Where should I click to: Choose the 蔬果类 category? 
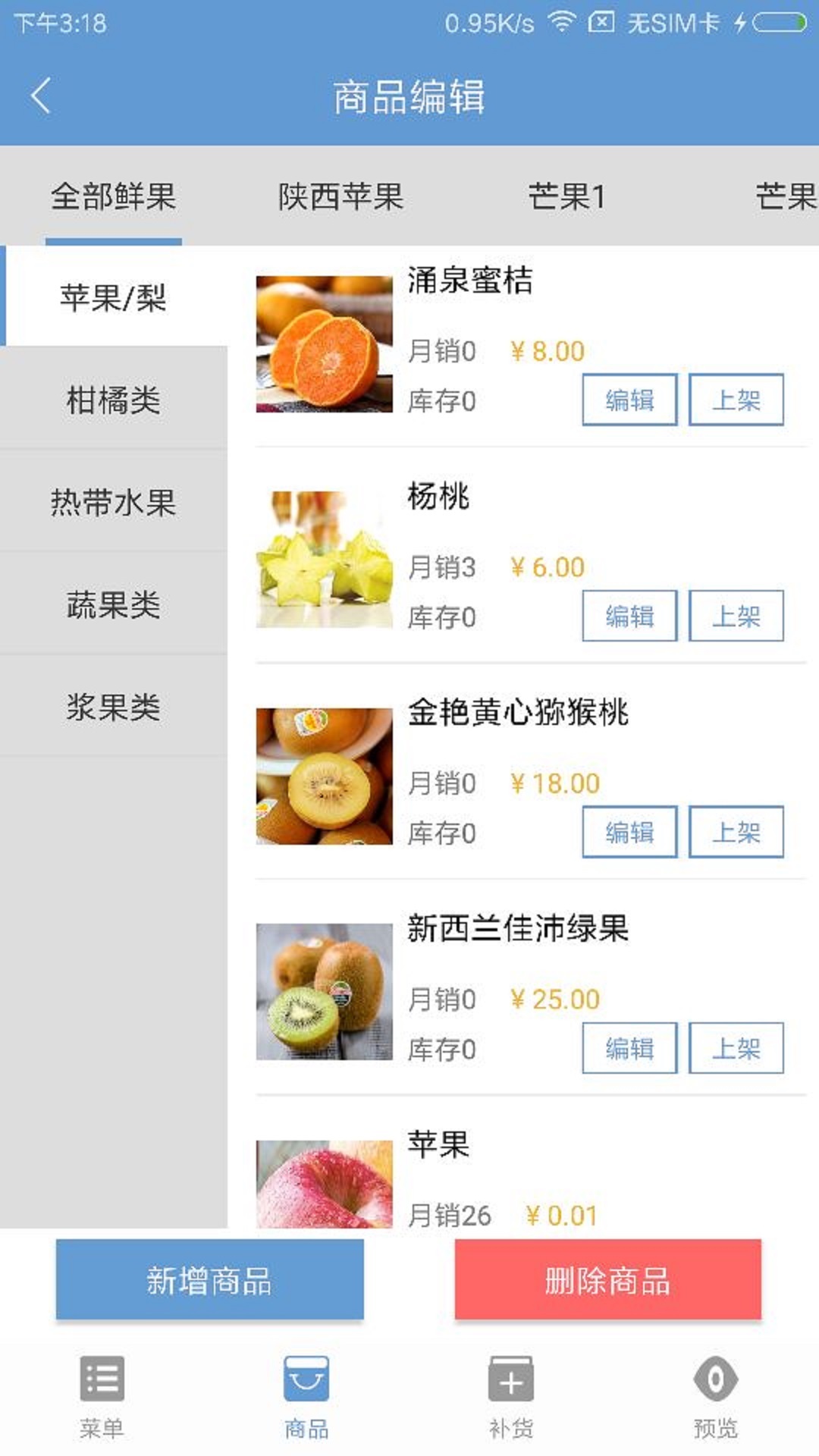point(114,604)
